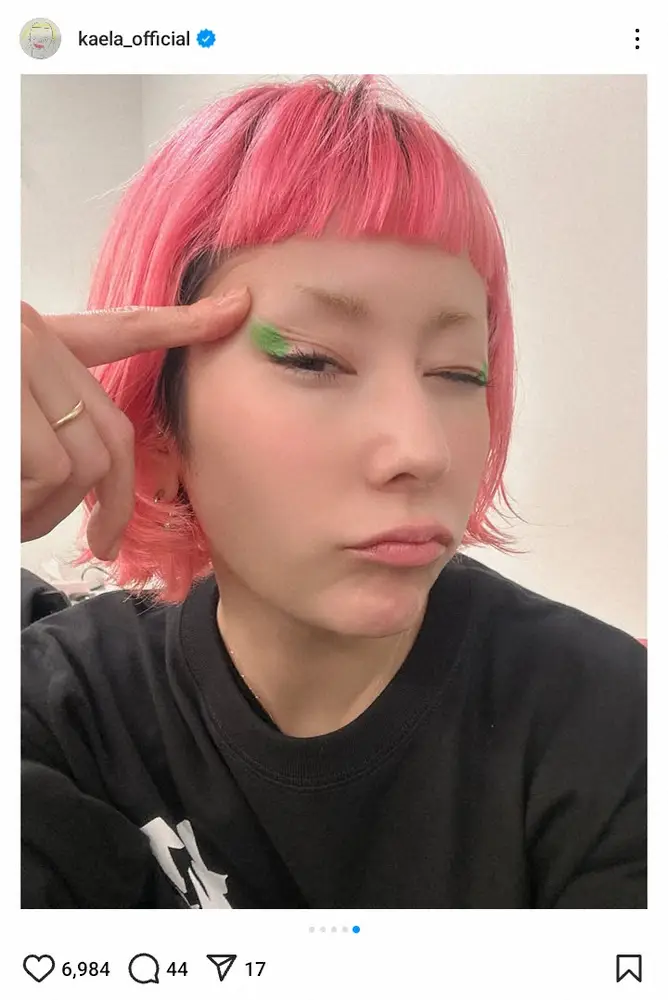Tap the carousel photo of the post
Image resolution: width=668 pixels, height=1000 pixels.
(334, 490)
